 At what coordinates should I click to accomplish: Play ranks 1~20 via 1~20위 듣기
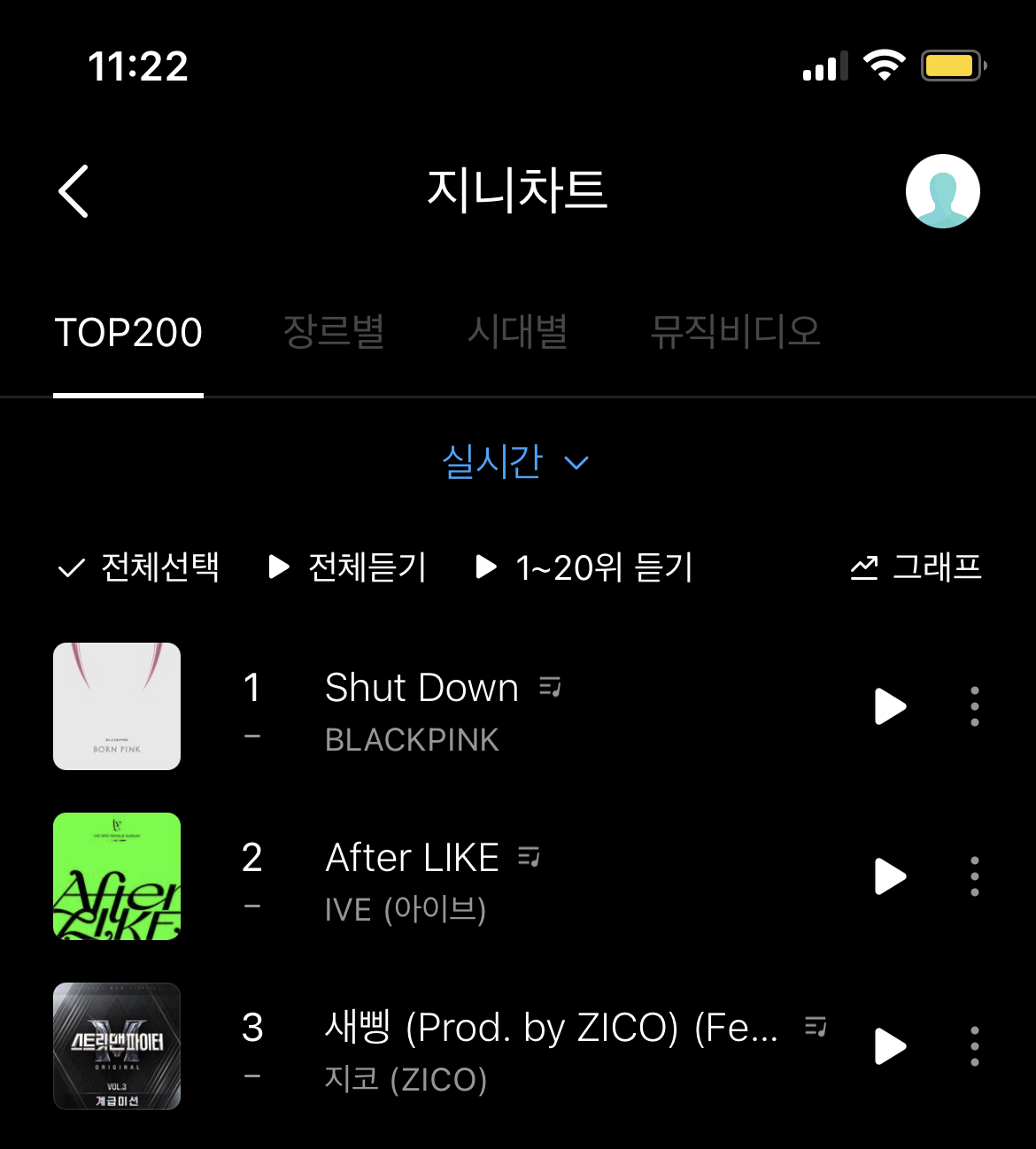(587, 568)
